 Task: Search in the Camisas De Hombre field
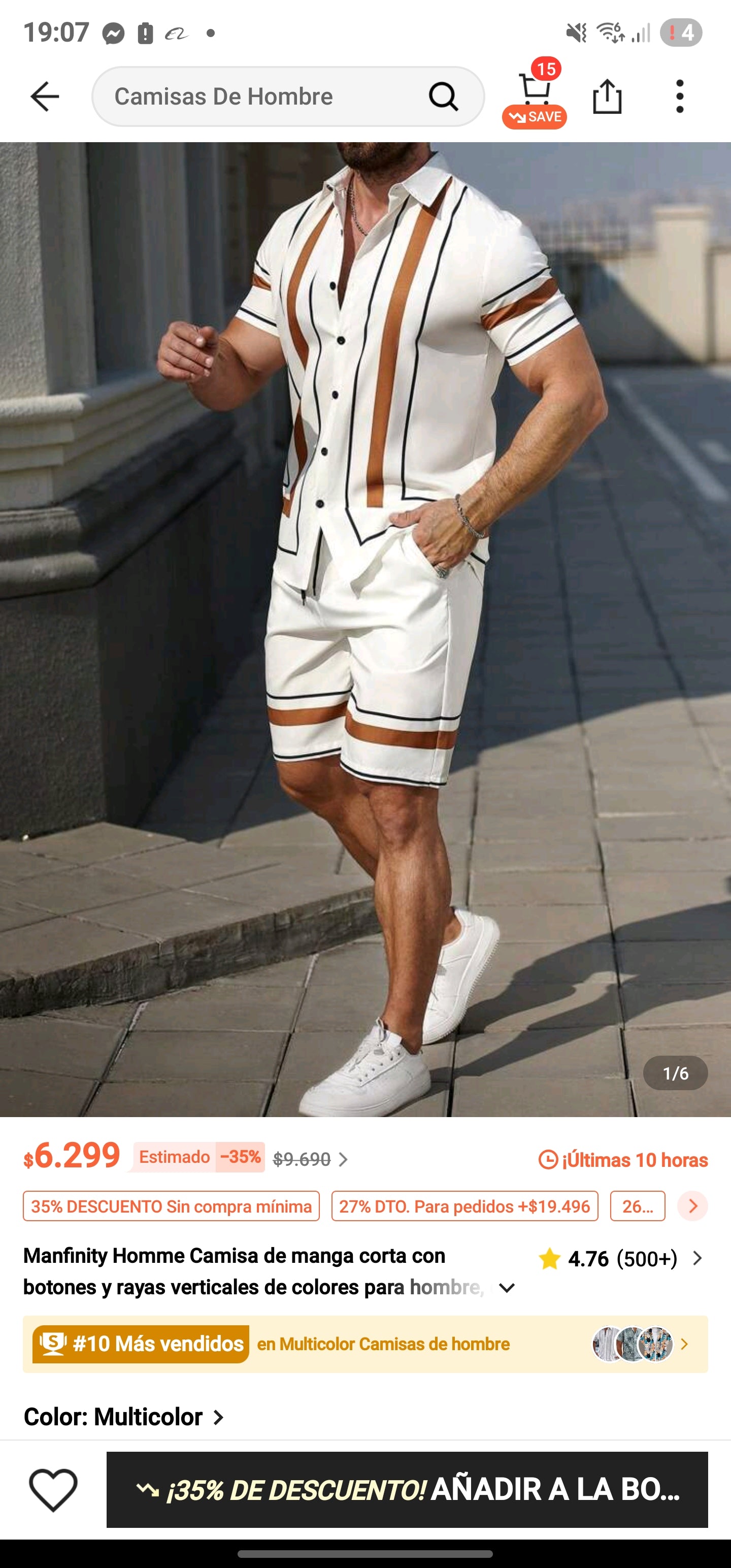(x=262, y=97)
